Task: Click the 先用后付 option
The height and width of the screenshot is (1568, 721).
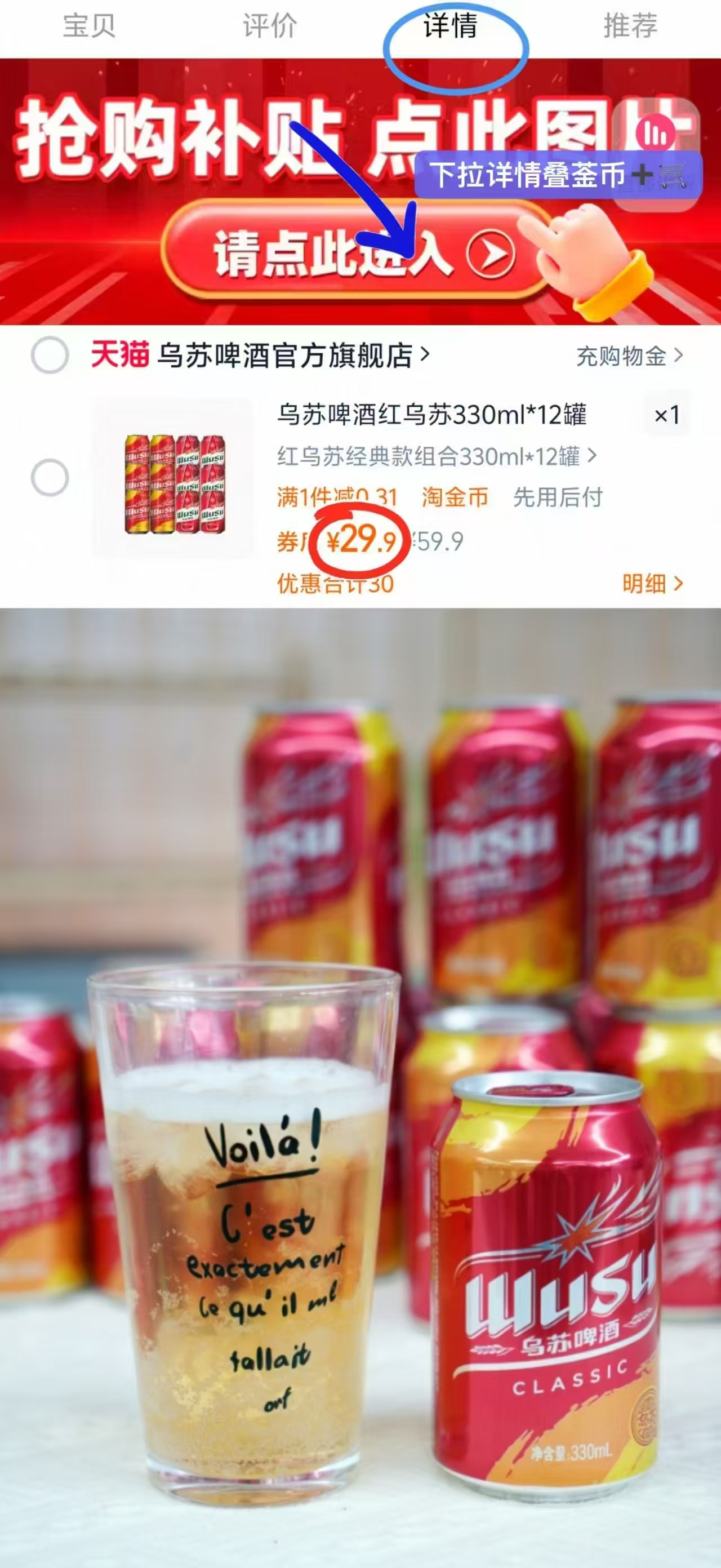Action: coord(560,497)
